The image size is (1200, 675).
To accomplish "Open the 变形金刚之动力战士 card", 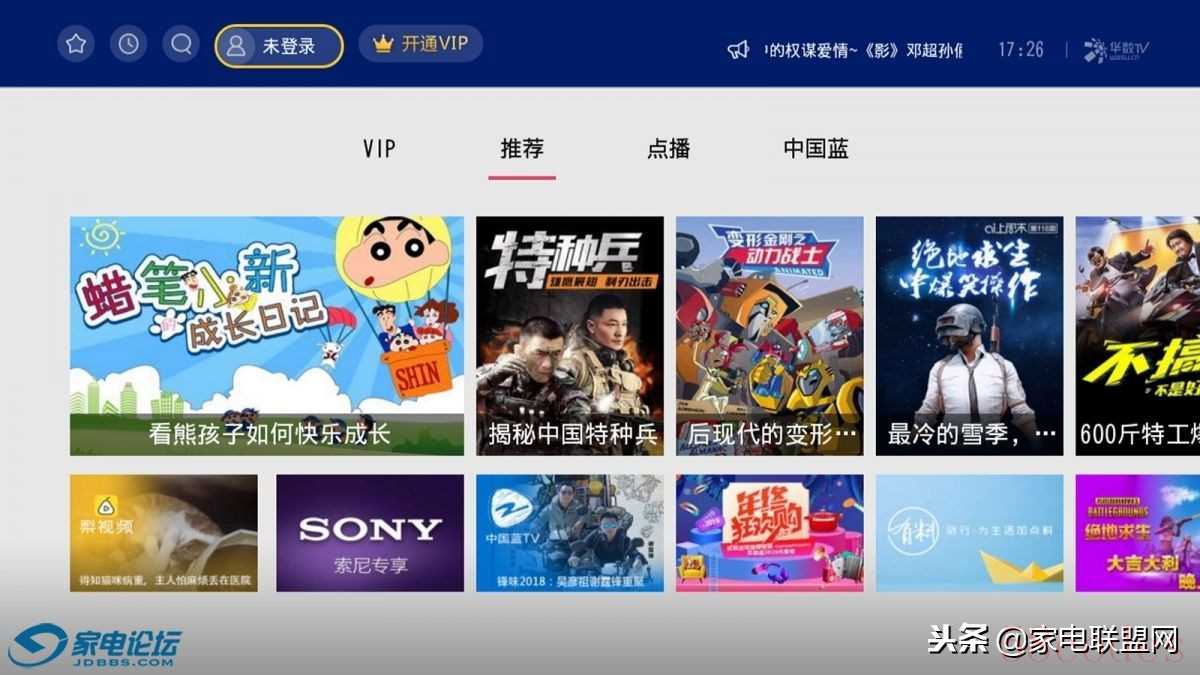I will (769, 335).
